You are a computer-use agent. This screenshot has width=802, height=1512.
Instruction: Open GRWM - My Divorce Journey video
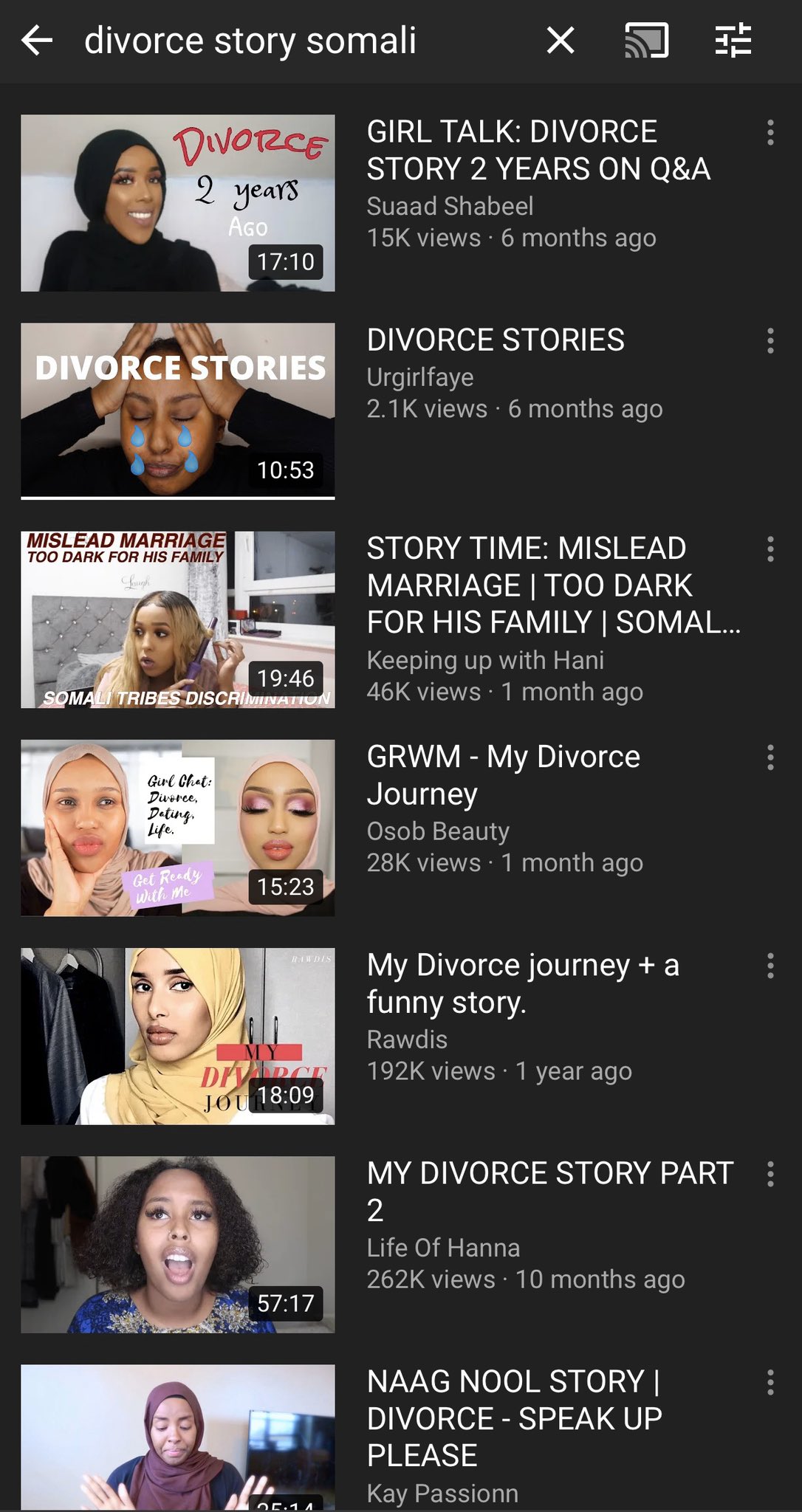[x=178, y=828]
